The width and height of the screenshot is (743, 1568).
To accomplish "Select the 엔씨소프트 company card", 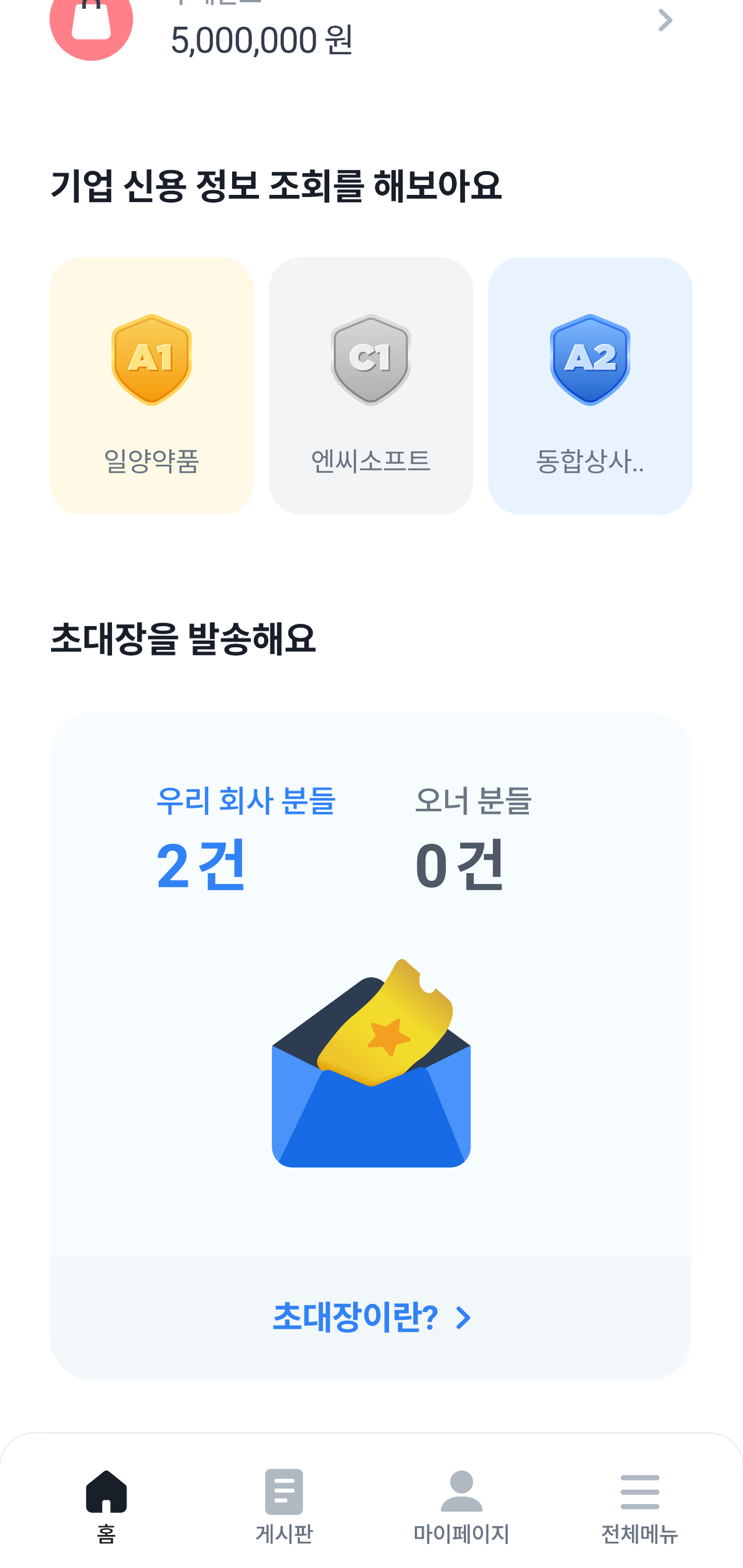I will (371, 384).
